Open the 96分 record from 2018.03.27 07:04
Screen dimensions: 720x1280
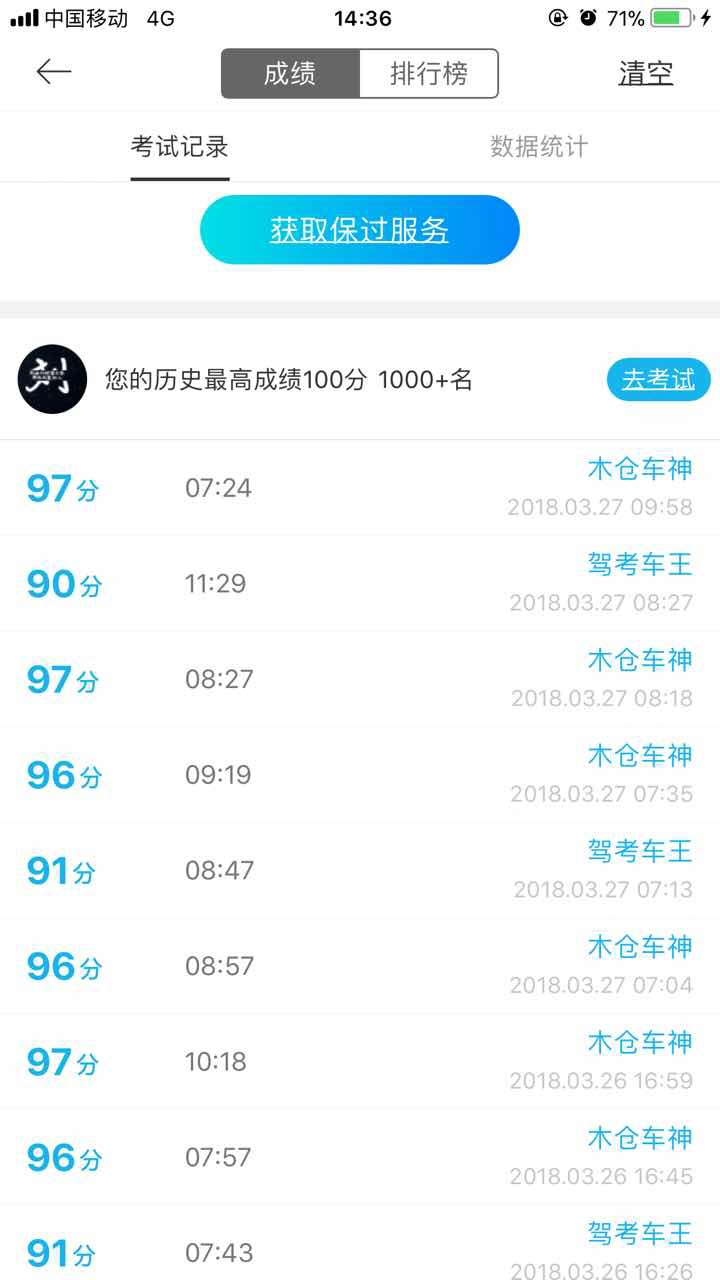pos(360,966)
